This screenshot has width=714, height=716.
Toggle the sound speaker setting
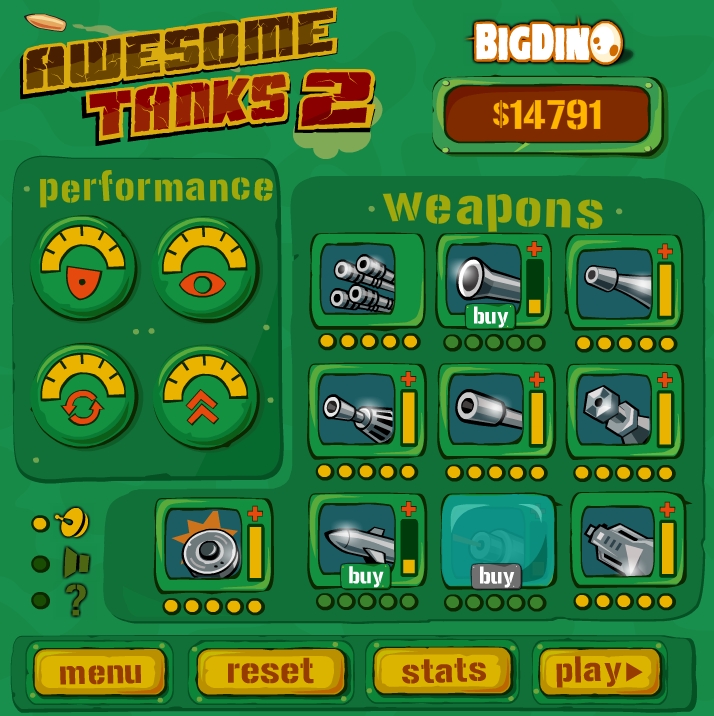click(x=72, y=563)
